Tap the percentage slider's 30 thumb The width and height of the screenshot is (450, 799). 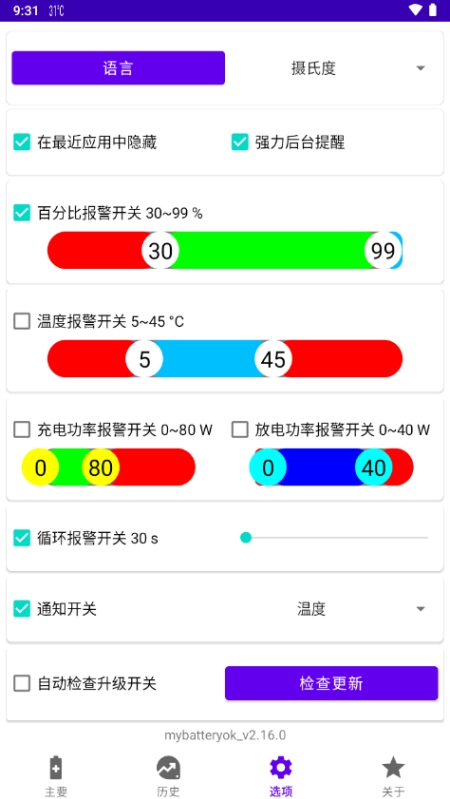pyautogui.click(x=161, y=250)
